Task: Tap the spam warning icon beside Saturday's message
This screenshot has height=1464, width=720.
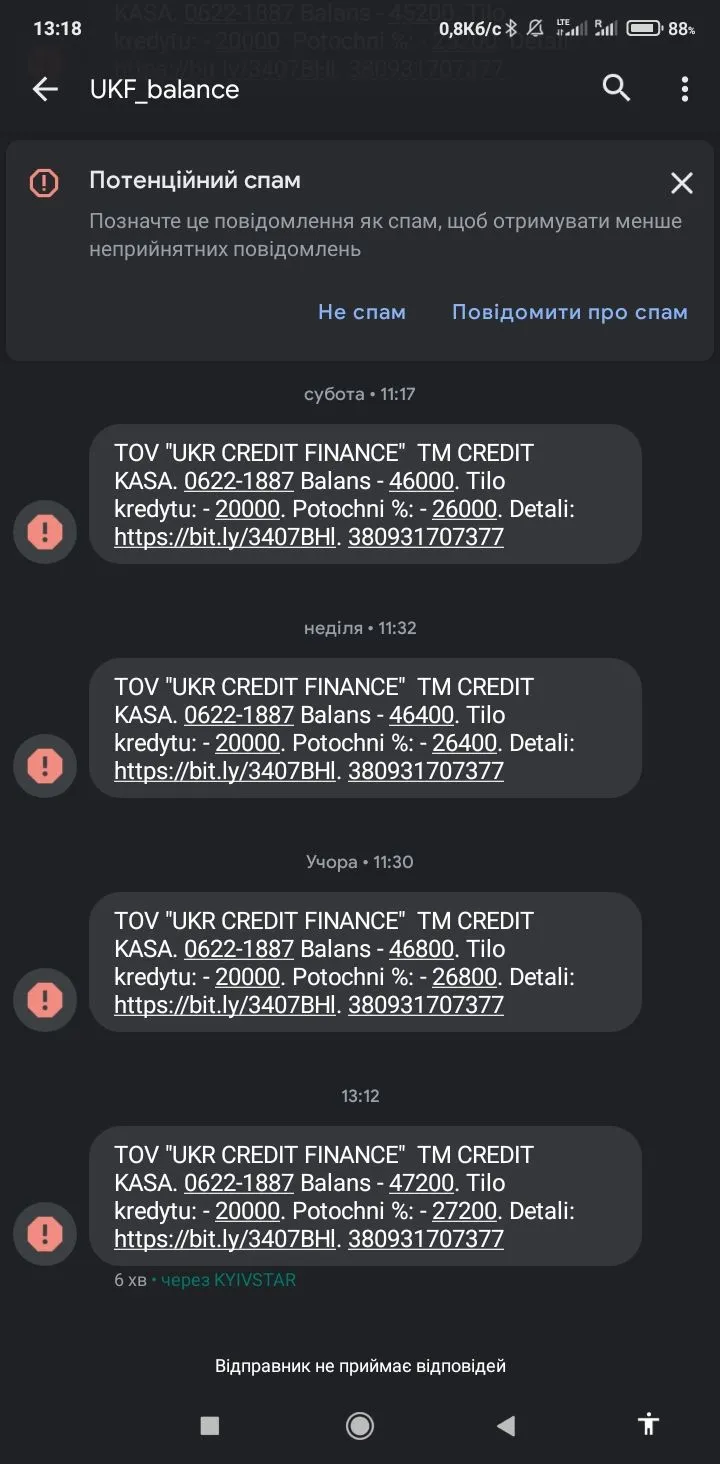Action: [45, 532]
